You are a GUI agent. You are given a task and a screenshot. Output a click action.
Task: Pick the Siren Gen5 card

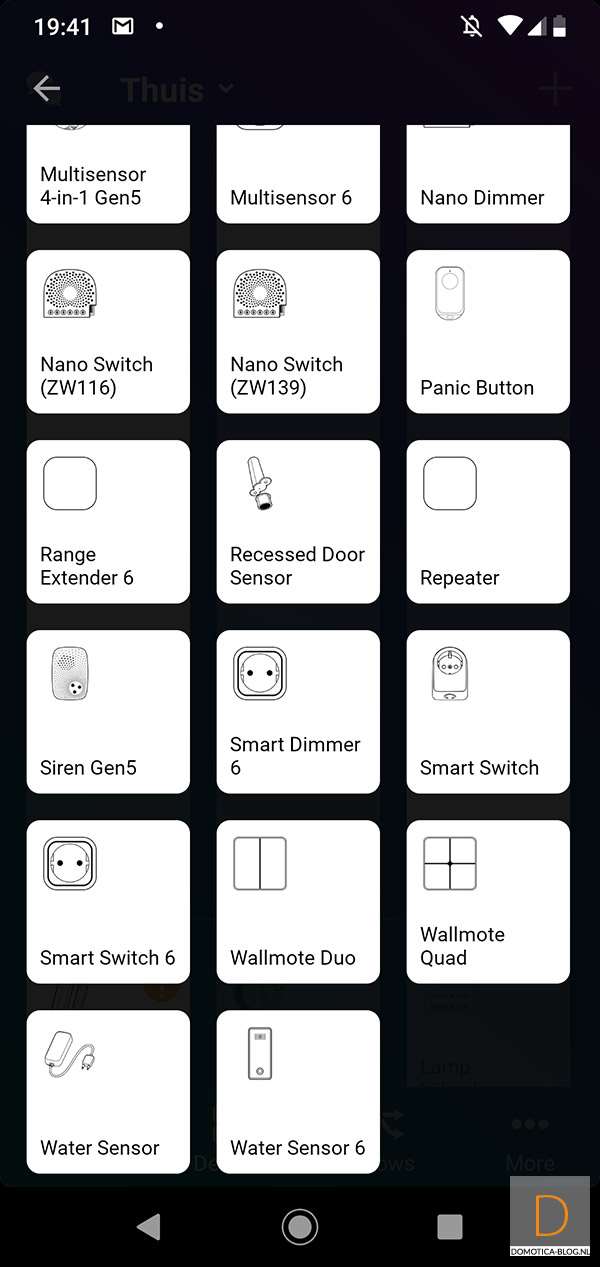[x=108, y=711]
